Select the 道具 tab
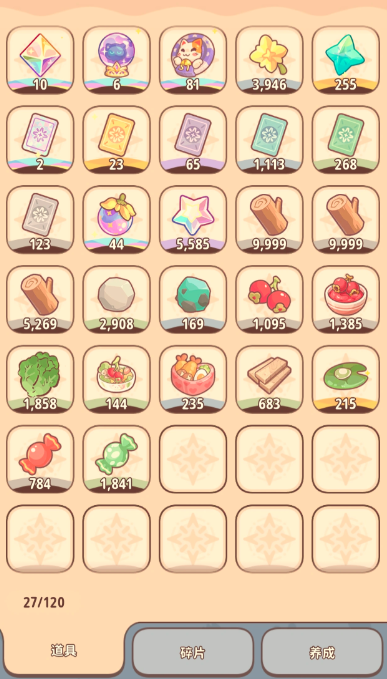The image size is (387, 679). coord(64,650)
